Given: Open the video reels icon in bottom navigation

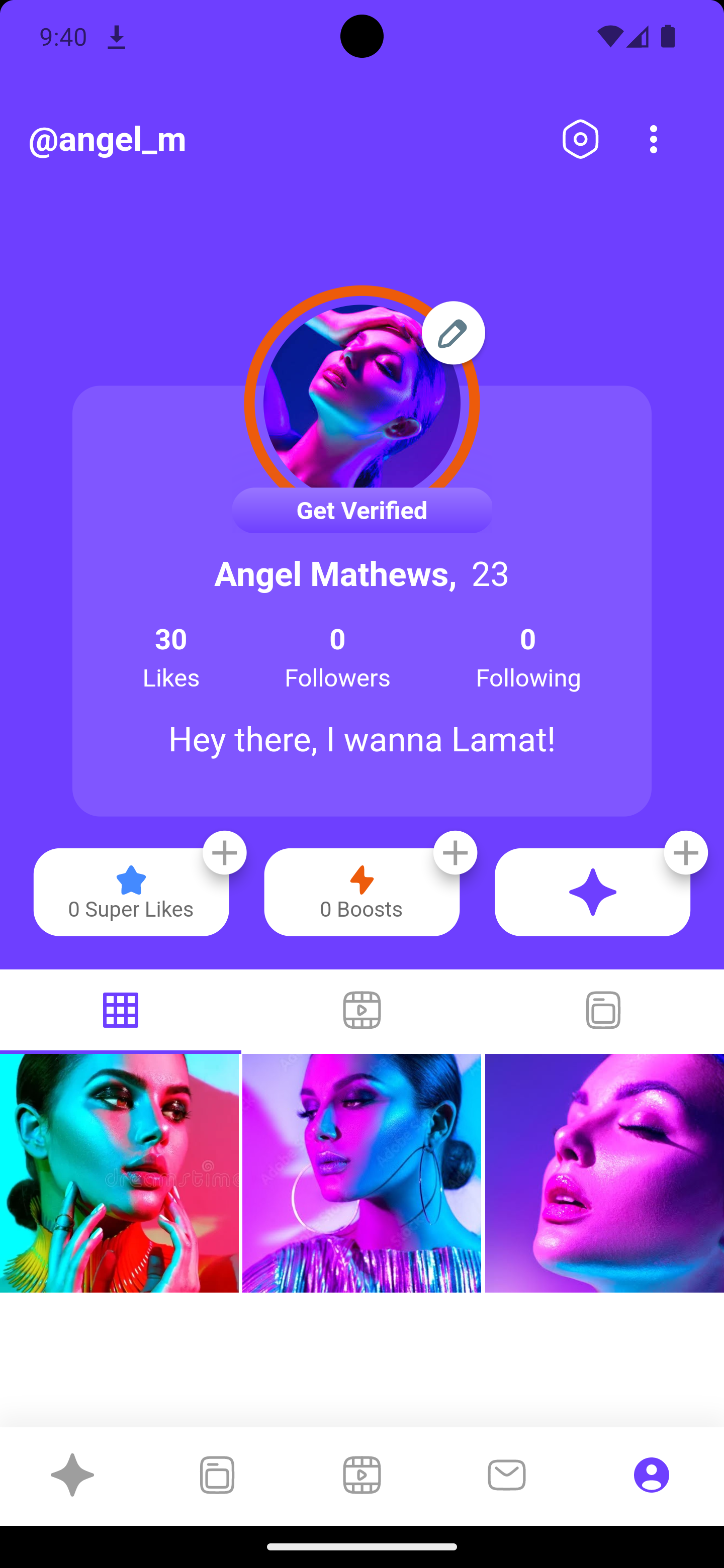Looking at the screenshot, I should pos(361,1474).
